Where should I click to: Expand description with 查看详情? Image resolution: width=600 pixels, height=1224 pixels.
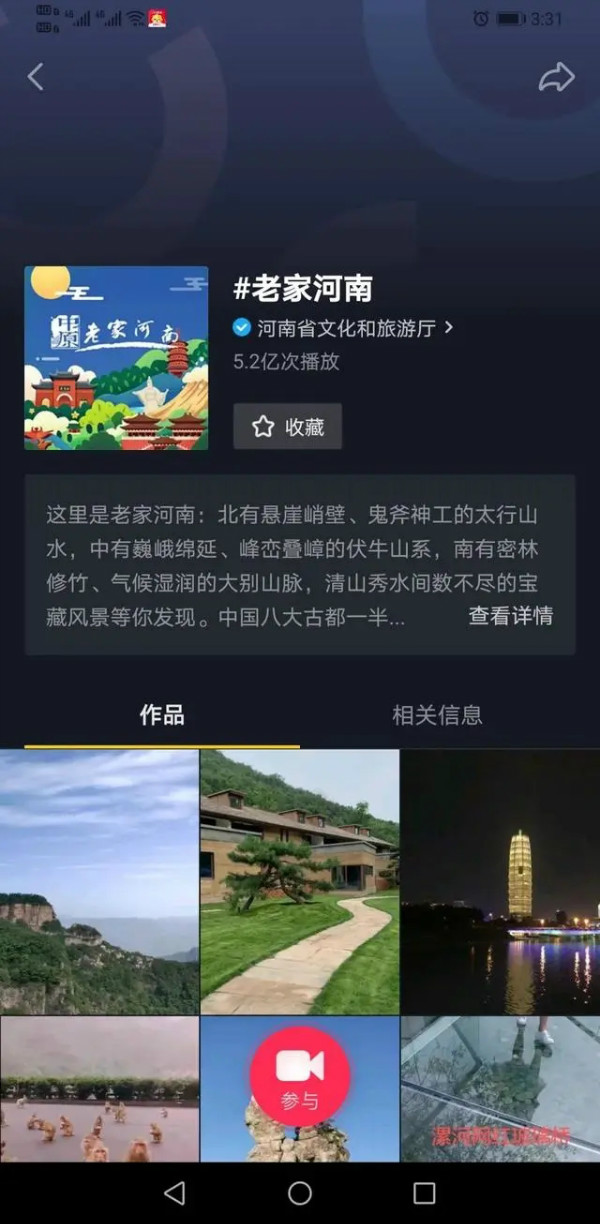510,616
